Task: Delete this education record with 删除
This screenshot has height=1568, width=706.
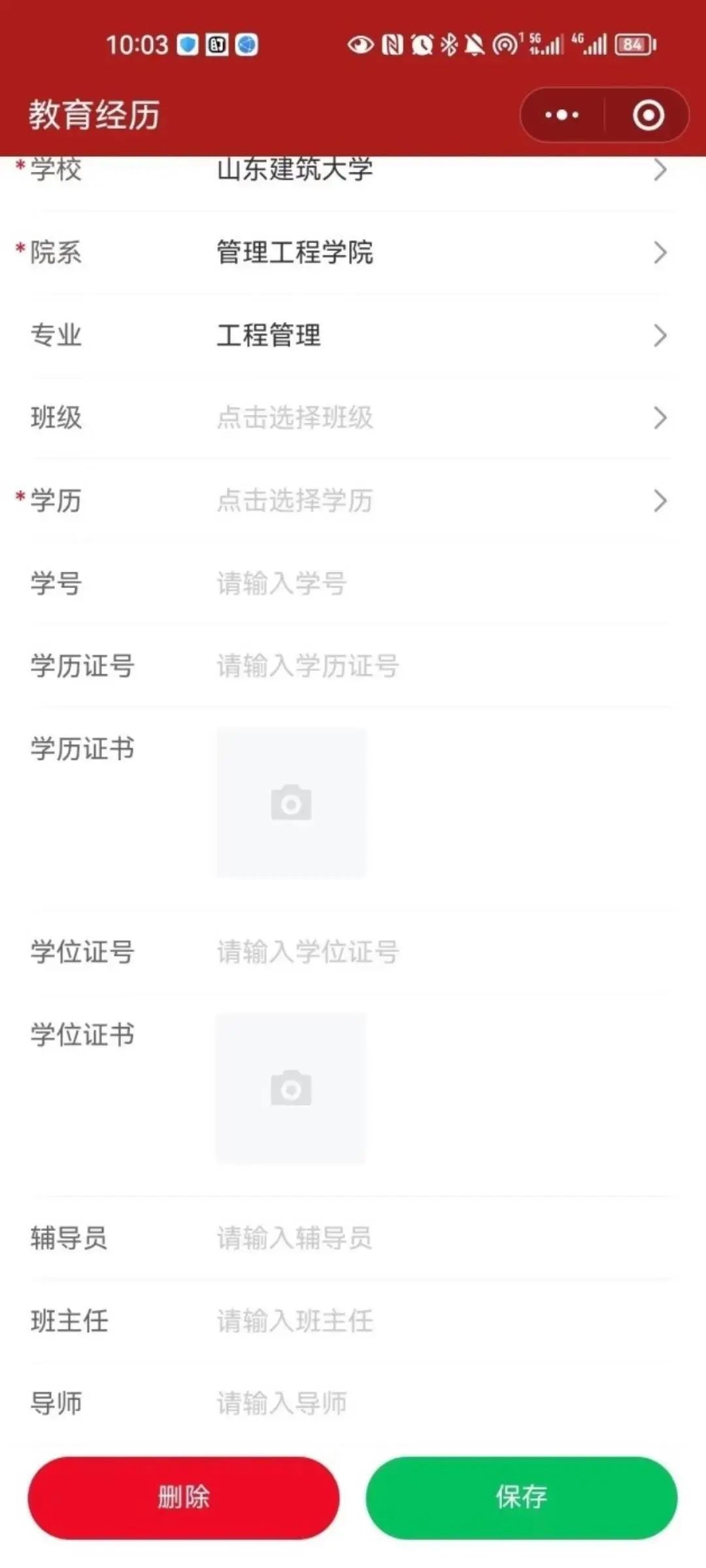Action: tap(184, 1497)
